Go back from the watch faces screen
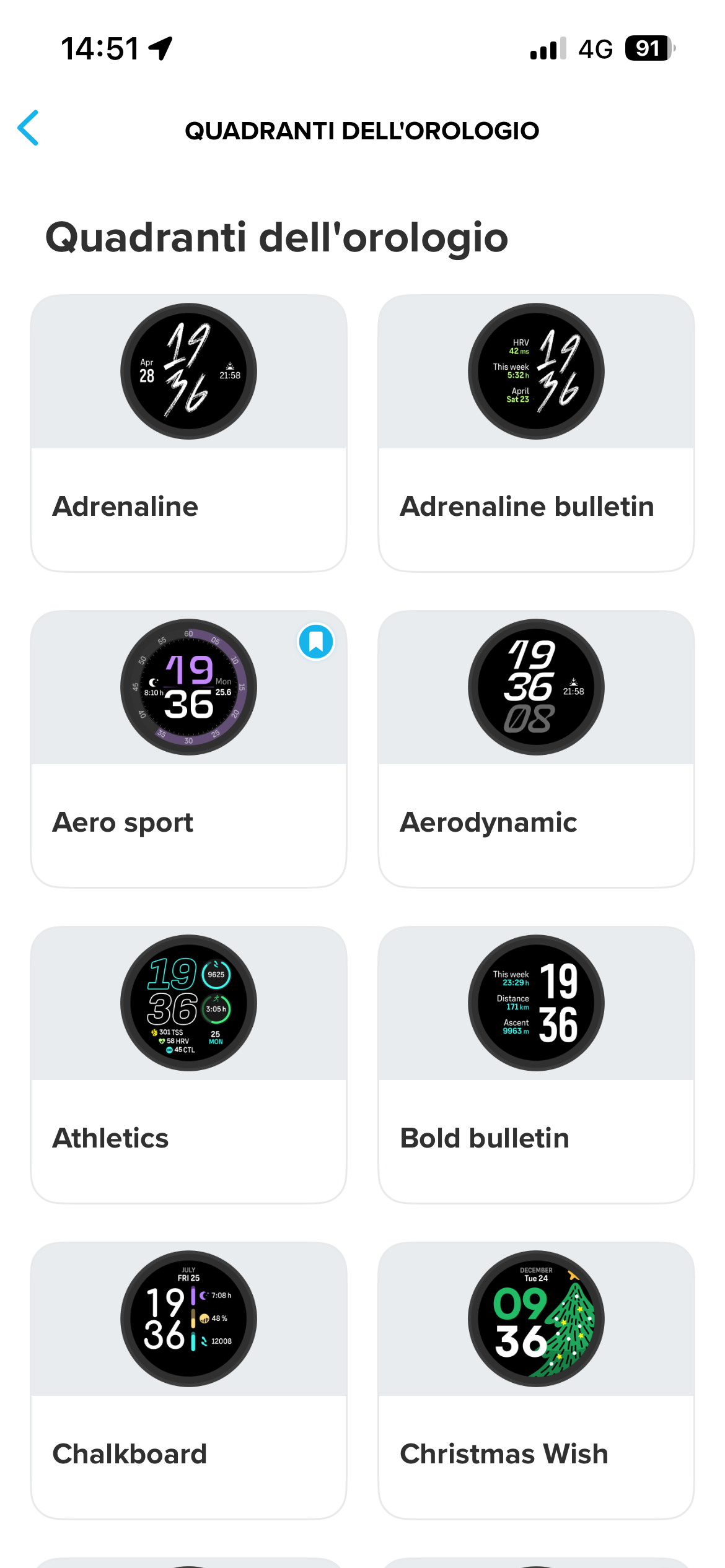The image size is (725, 1568). pos(29,128)
